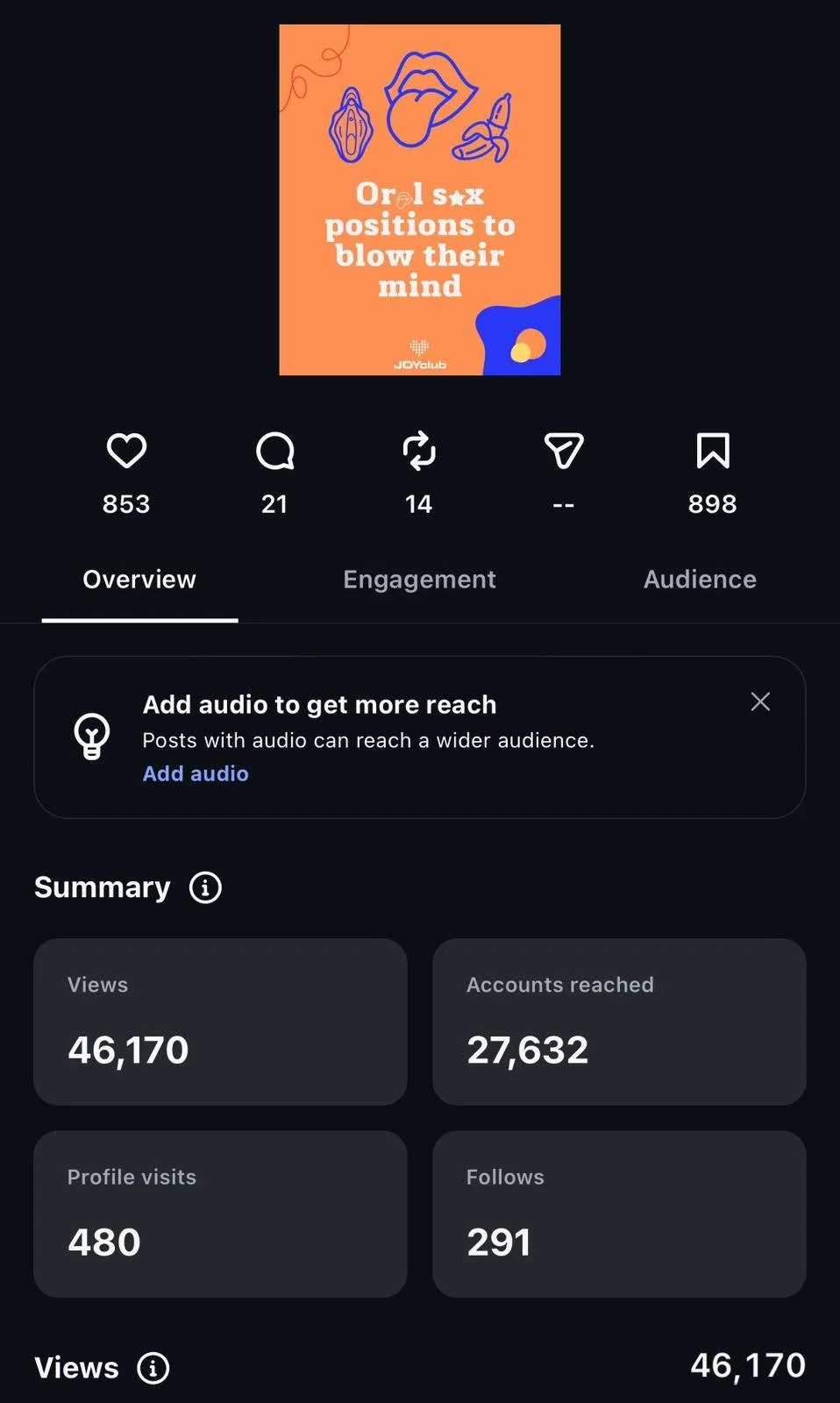Open the info icon next to Summary
840x1403 pixels.
pos(205,887)
